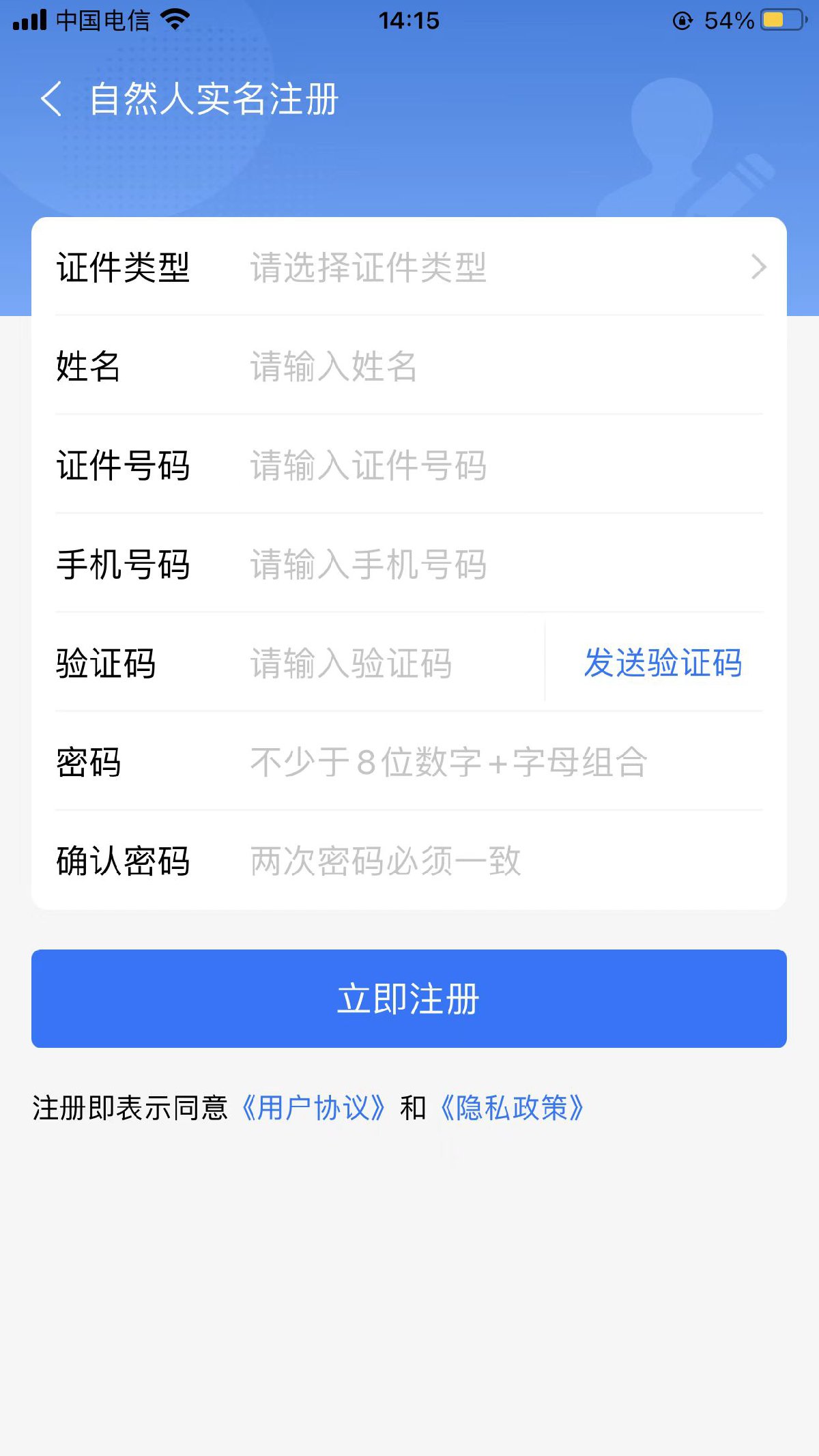The height and width of the screenshot is (1456, 819).
Task: Select the 证件号码 text field
Action: pos(505,466)
